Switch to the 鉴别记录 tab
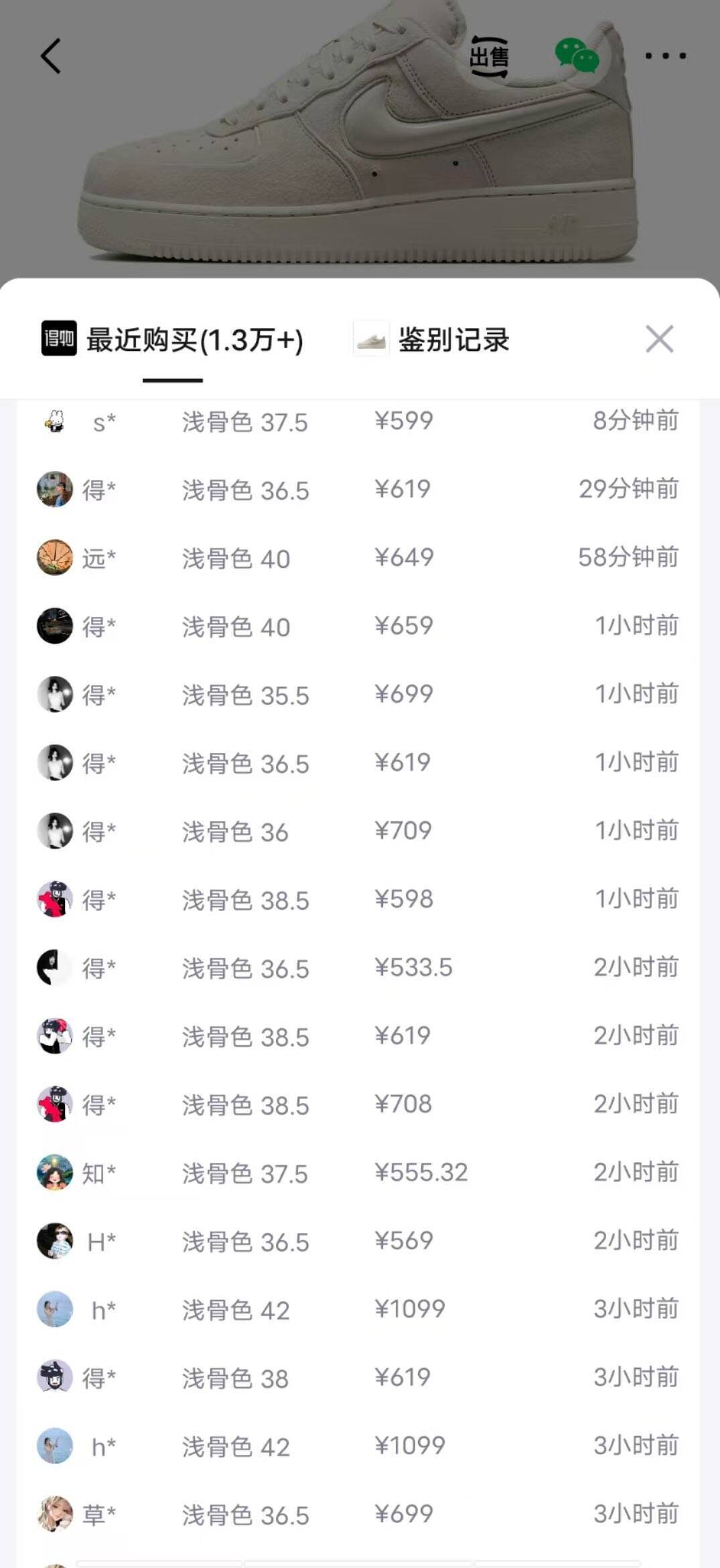The width and height of the screenshot is (720, 1568). [x=432, y=340]
